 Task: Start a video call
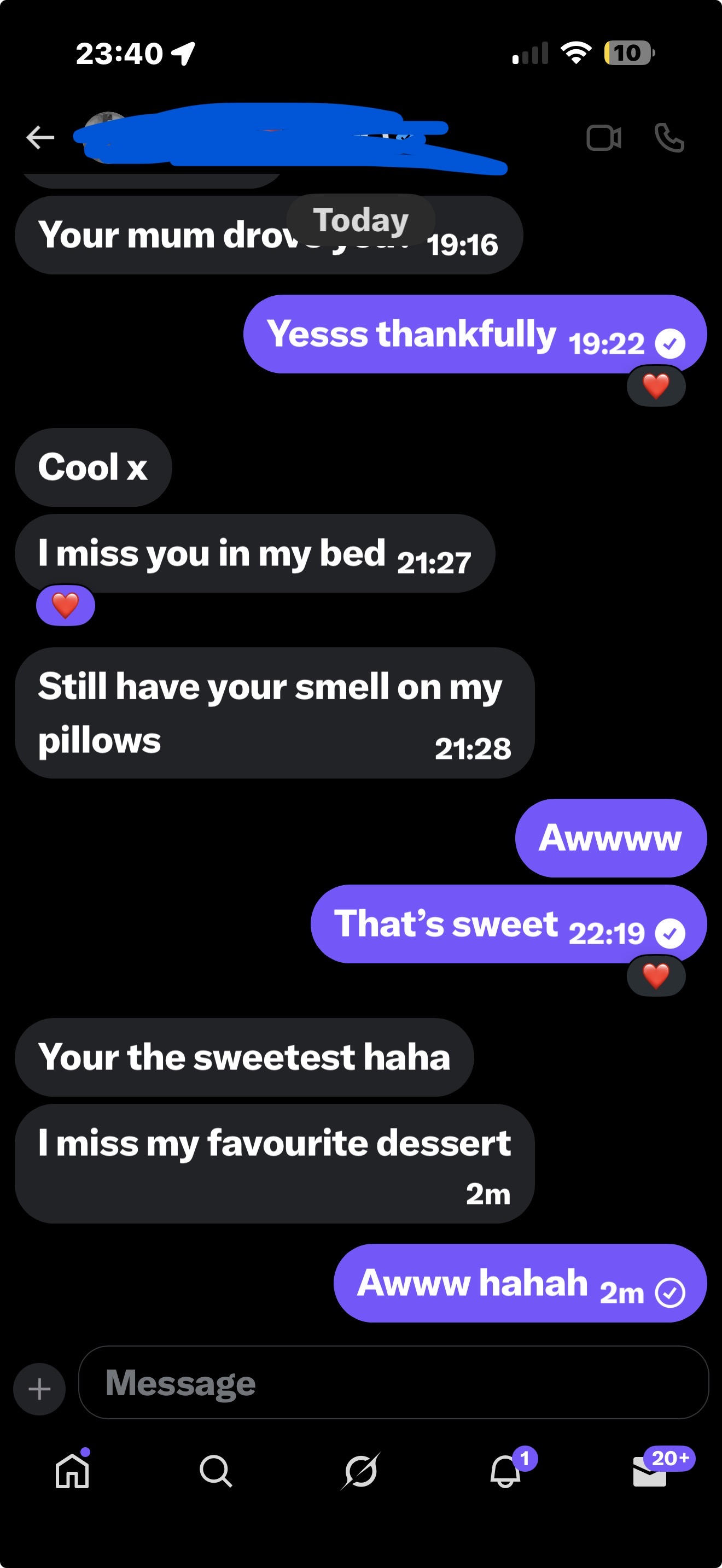pos(603,138)
